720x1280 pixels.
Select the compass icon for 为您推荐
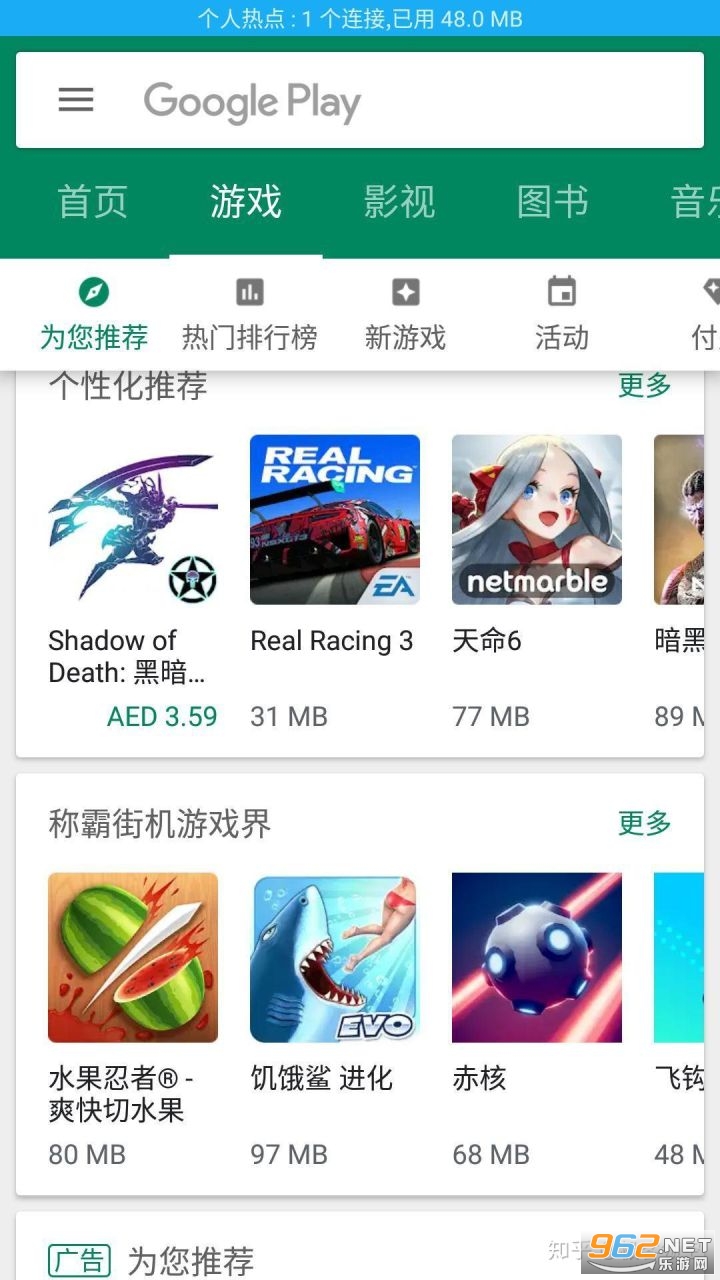92,292
